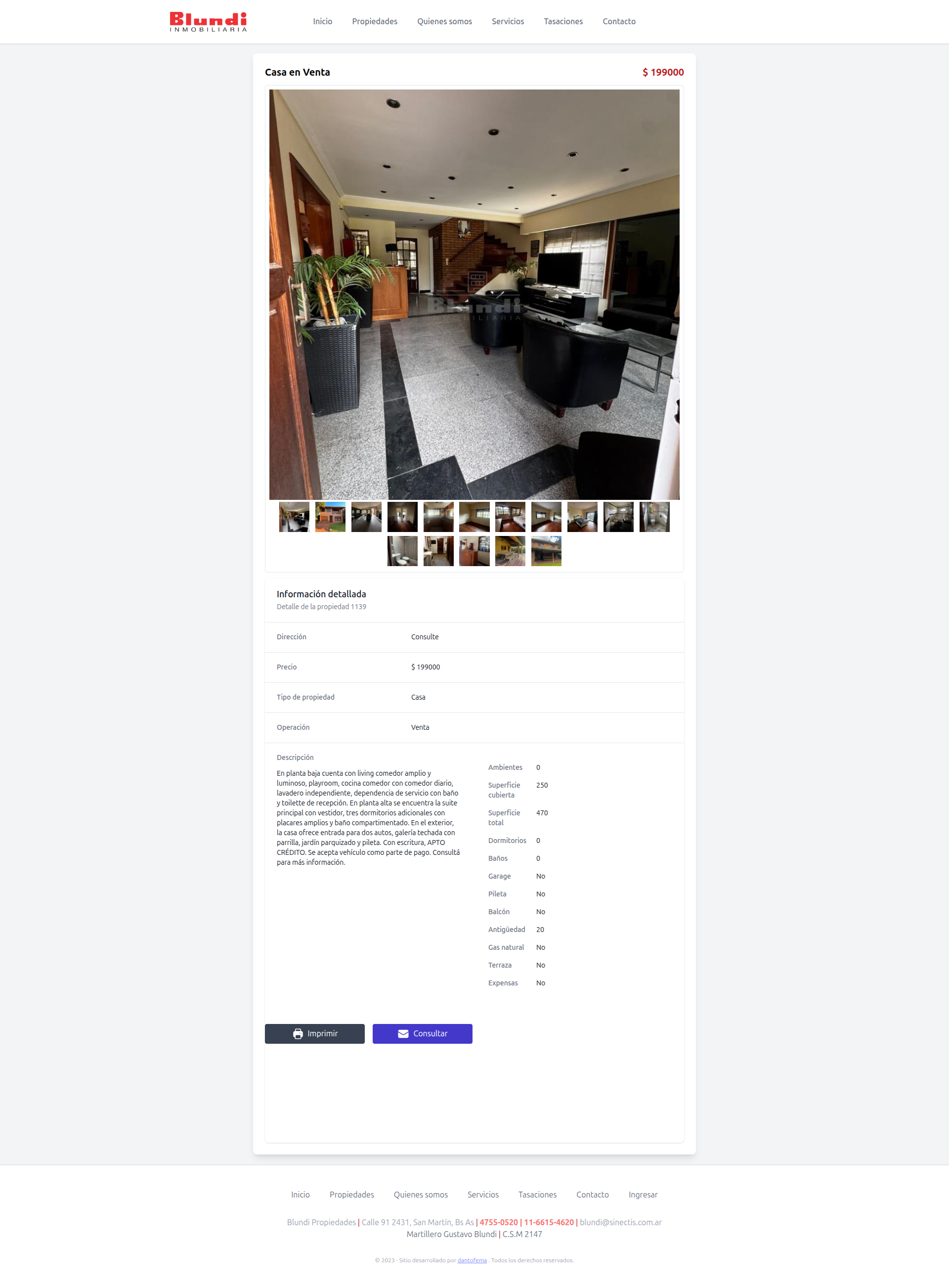Open Servicios in the top menu

[x=507, y=21]
